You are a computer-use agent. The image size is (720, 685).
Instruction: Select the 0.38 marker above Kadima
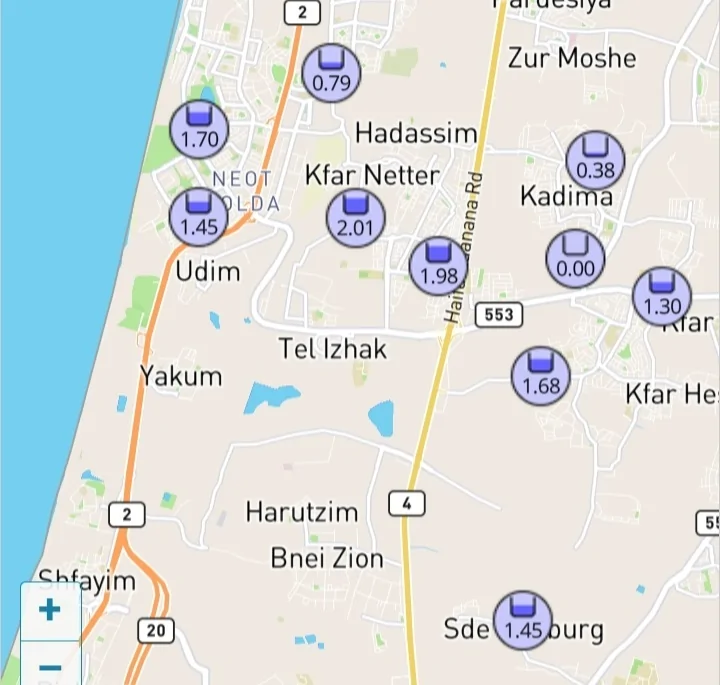[x=595, y=160]
